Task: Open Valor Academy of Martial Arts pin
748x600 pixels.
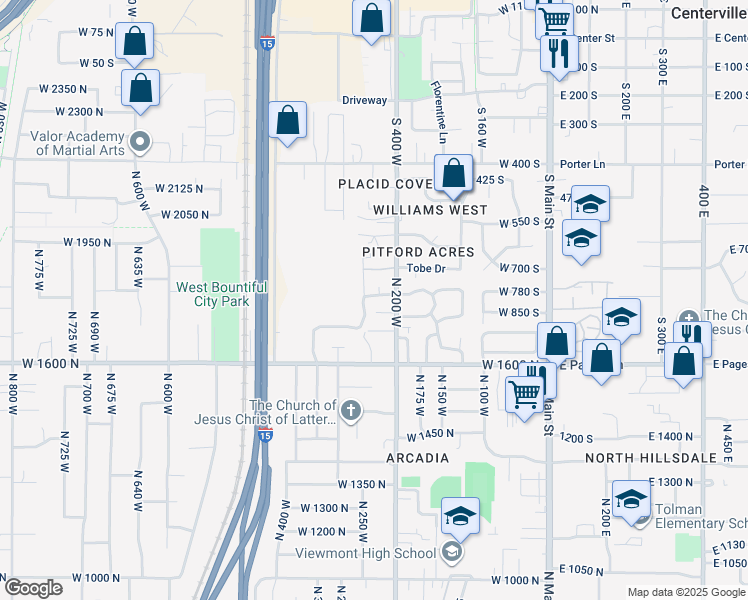Action: (x=140, y=142)
